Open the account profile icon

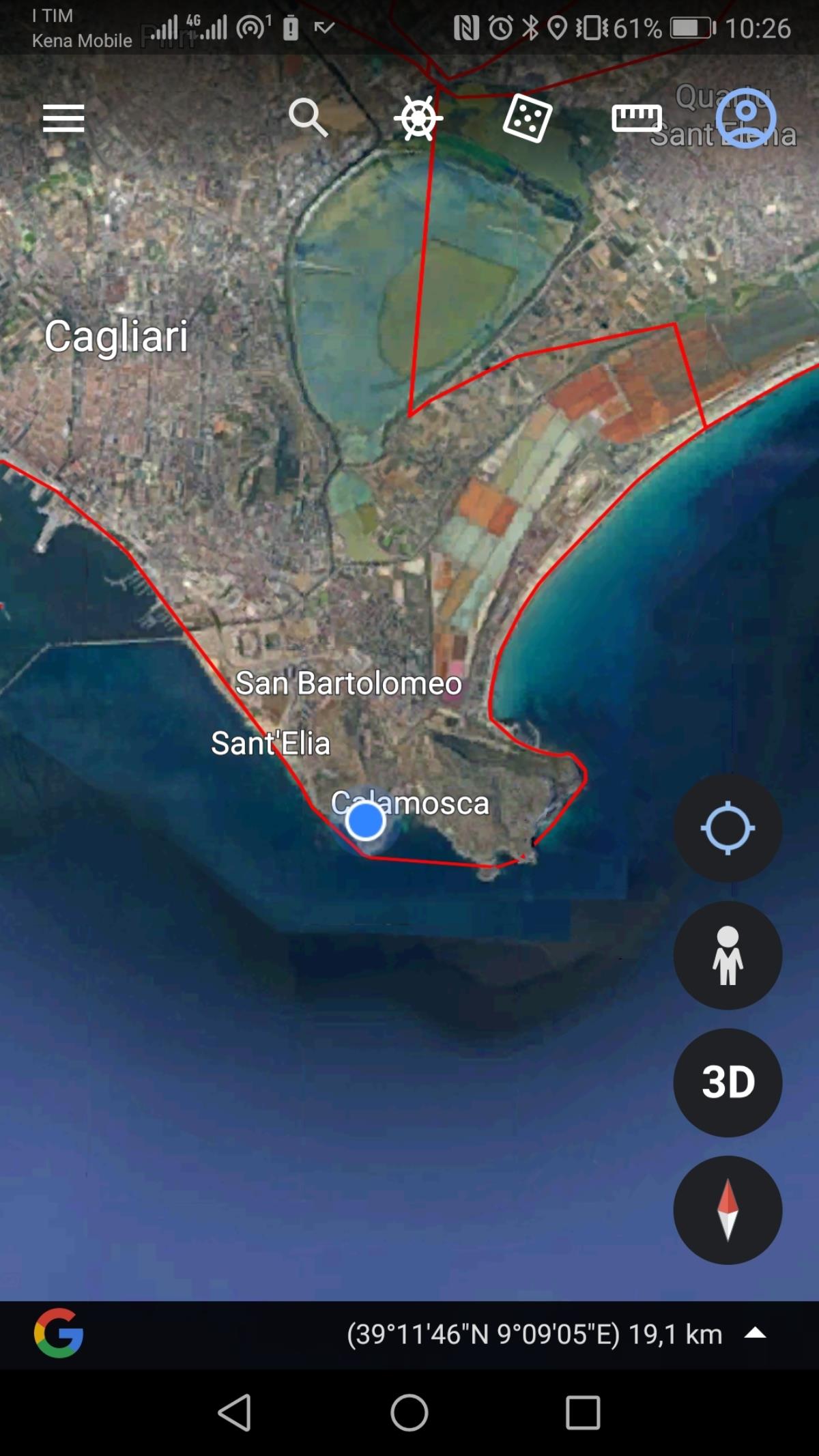(745, 117)
